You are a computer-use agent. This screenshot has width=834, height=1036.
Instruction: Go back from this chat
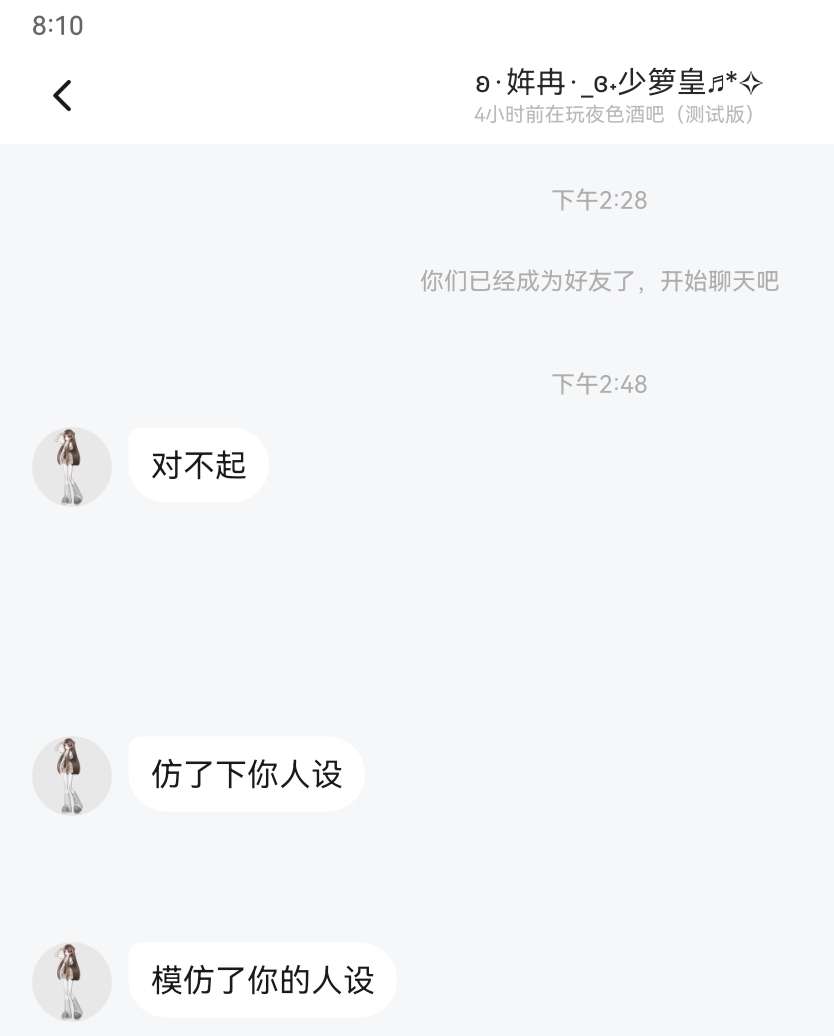point(62,96)
